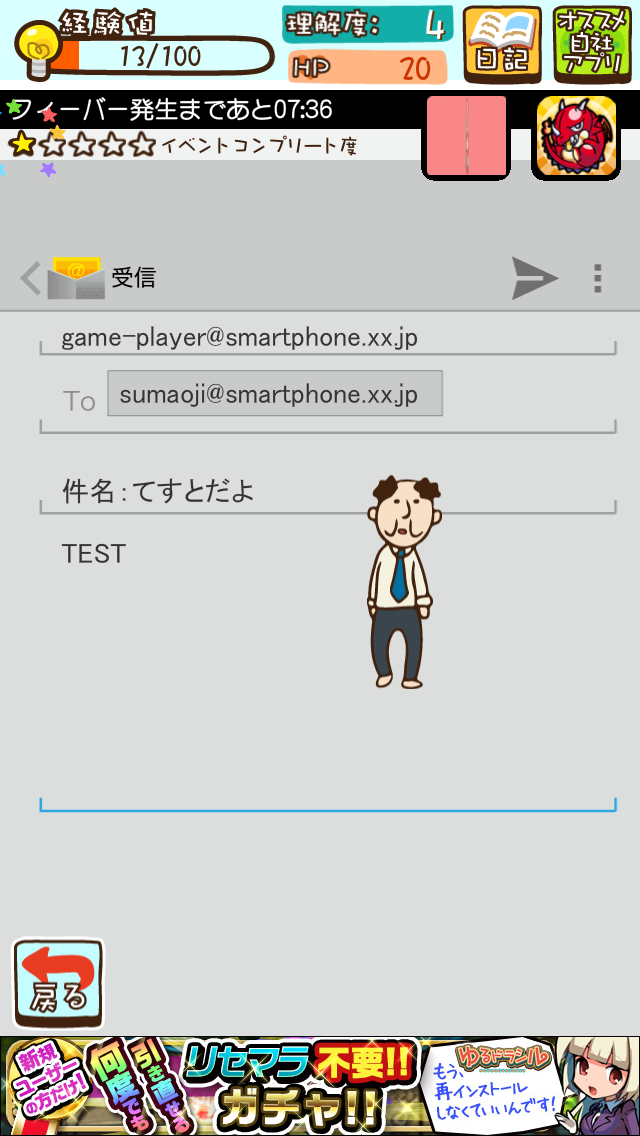Viewport: 640px width, 1136px height.
Task: Tap the red dragon app icon
Action: [x=575, y=138]
